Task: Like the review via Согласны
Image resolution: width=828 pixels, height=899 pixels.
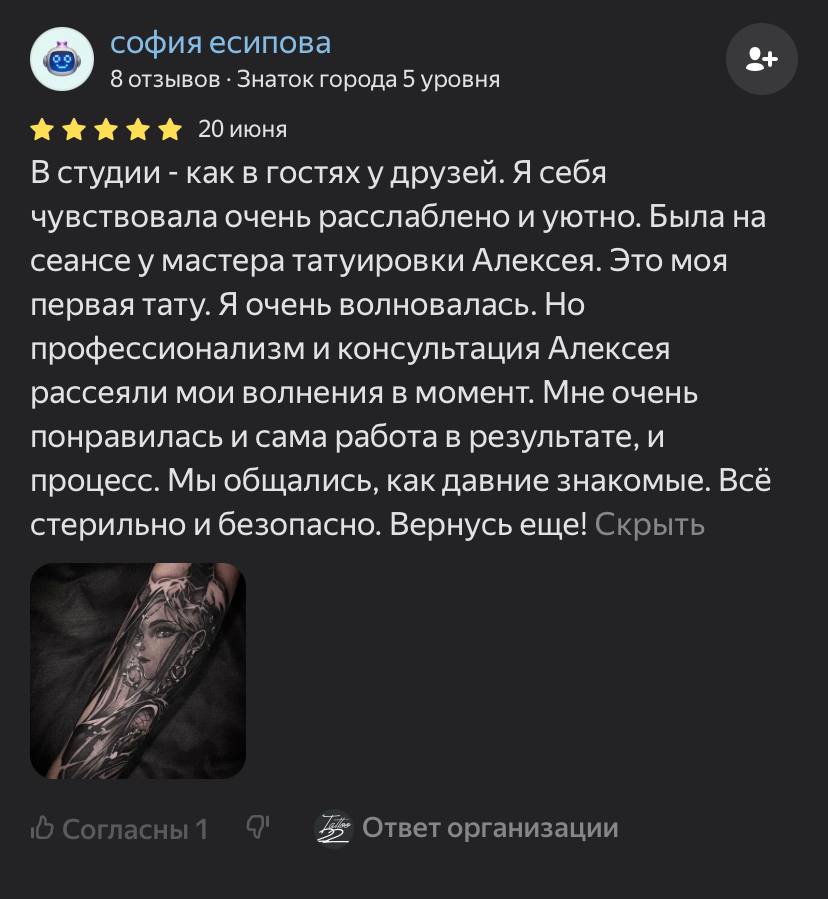Action: pyautogui.click(x=119, y=828)
